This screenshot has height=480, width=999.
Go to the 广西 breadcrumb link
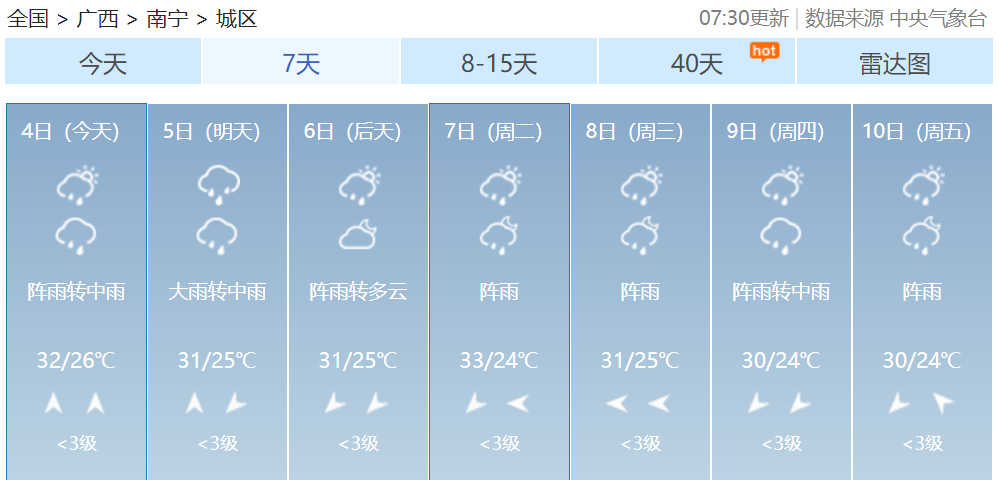tap(97, 18)
